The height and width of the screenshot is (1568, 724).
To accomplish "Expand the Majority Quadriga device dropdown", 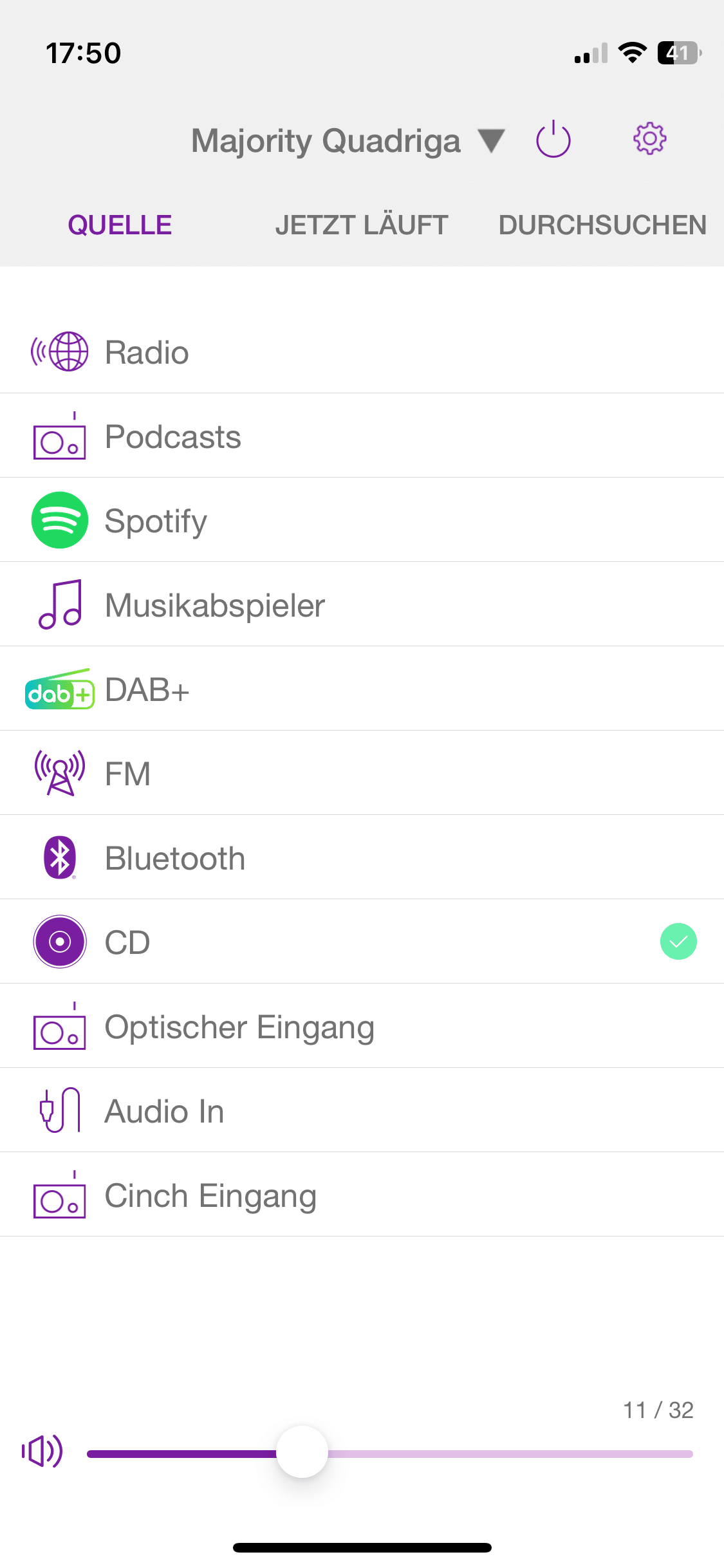I will pyautogui.click(x=491, y=140).
